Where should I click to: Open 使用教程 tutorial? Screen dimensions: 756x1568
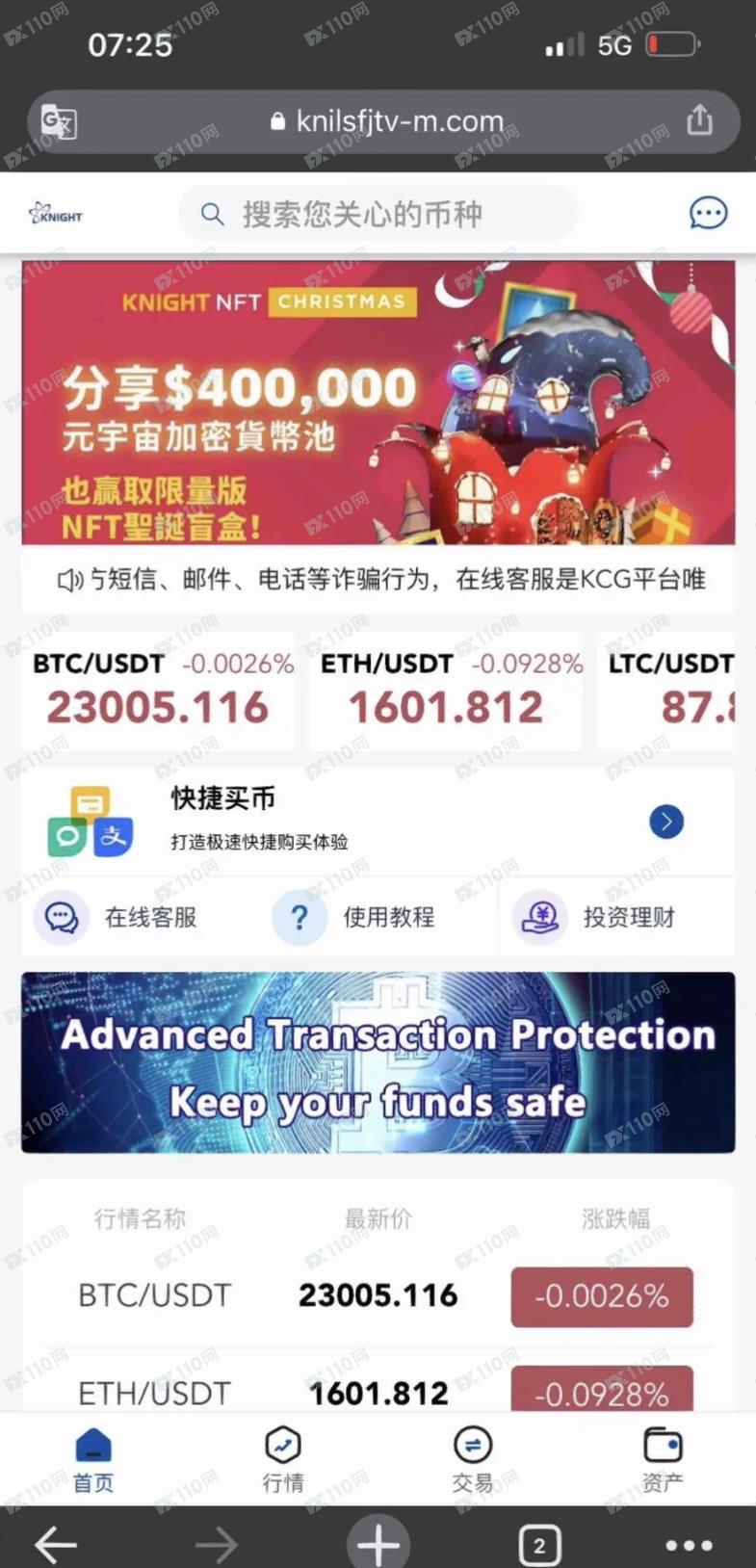(x=356, y=917)
